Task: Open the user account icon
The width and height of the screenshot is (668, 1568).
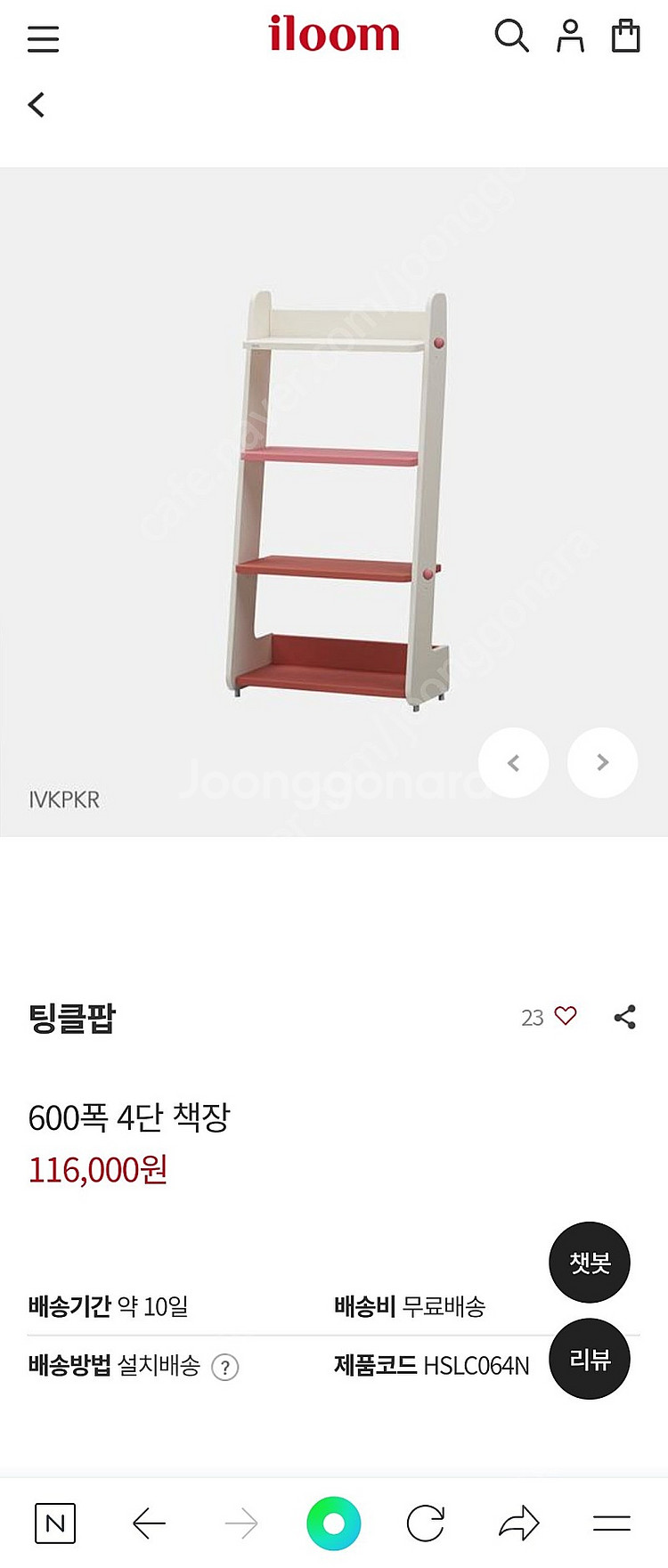Action: [x=570, y=36]
